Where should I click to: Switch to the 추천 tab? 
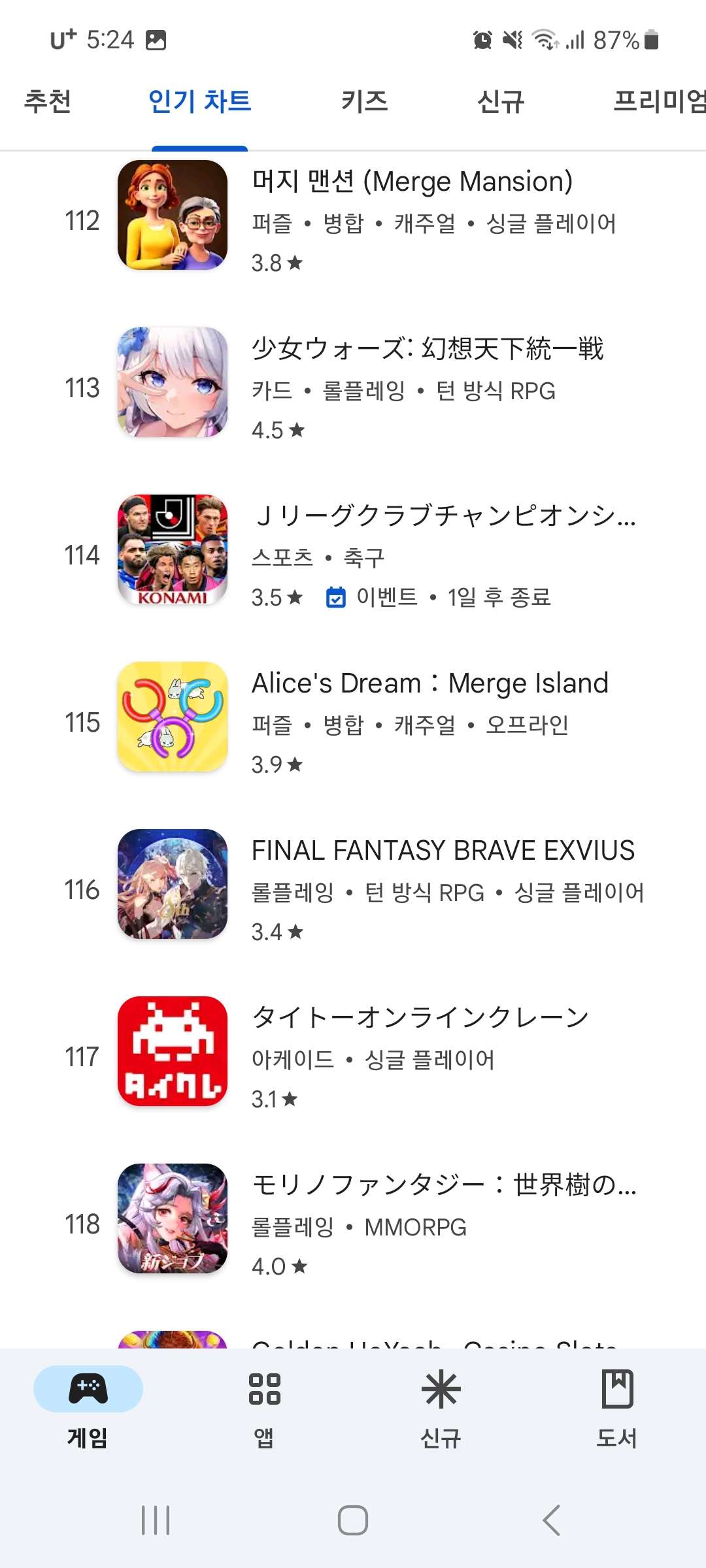click(48, 102)
